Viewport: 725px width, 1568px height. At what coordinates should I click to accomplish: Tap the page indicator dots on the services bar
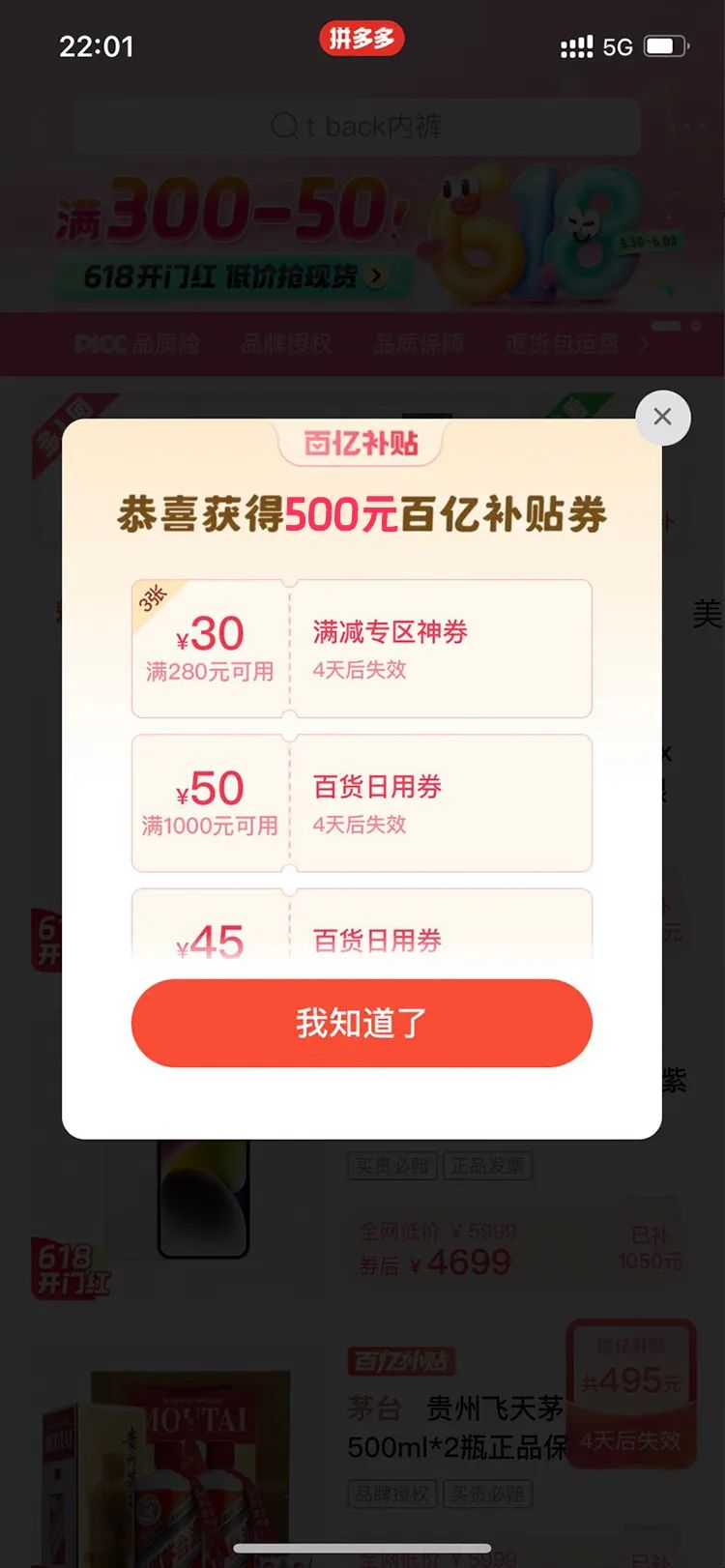(667, 327)
